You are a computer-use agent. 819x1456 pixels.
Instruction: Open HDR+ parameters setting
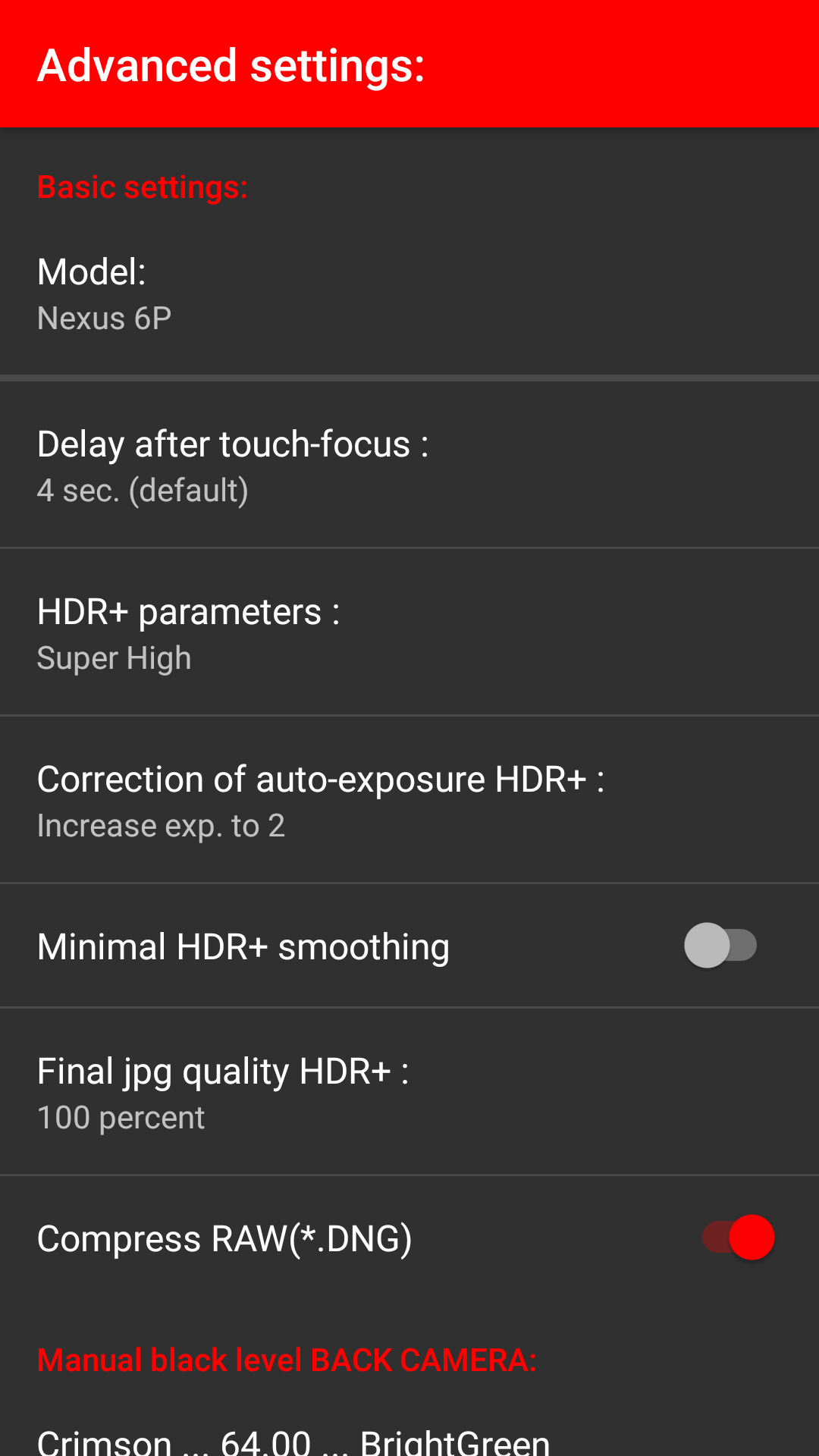409,633
